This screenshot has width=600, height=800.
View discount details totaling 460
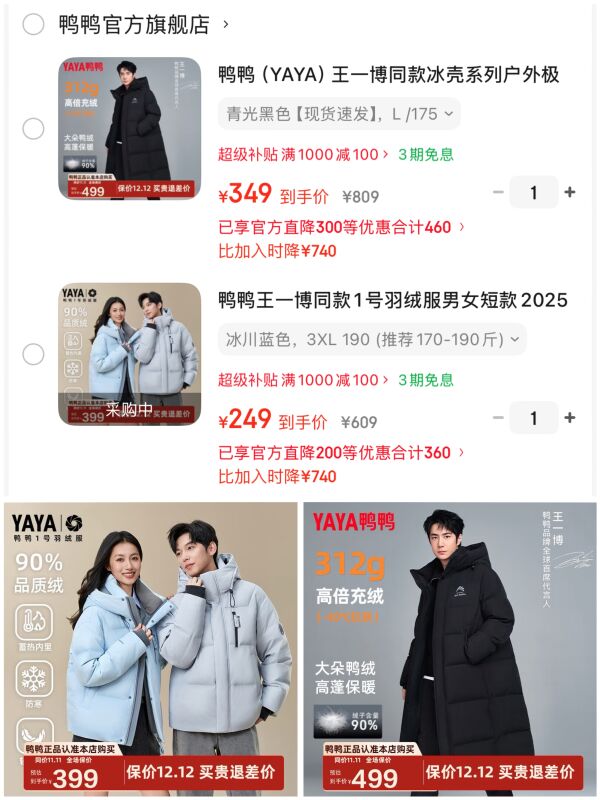[x=342, y=227]
